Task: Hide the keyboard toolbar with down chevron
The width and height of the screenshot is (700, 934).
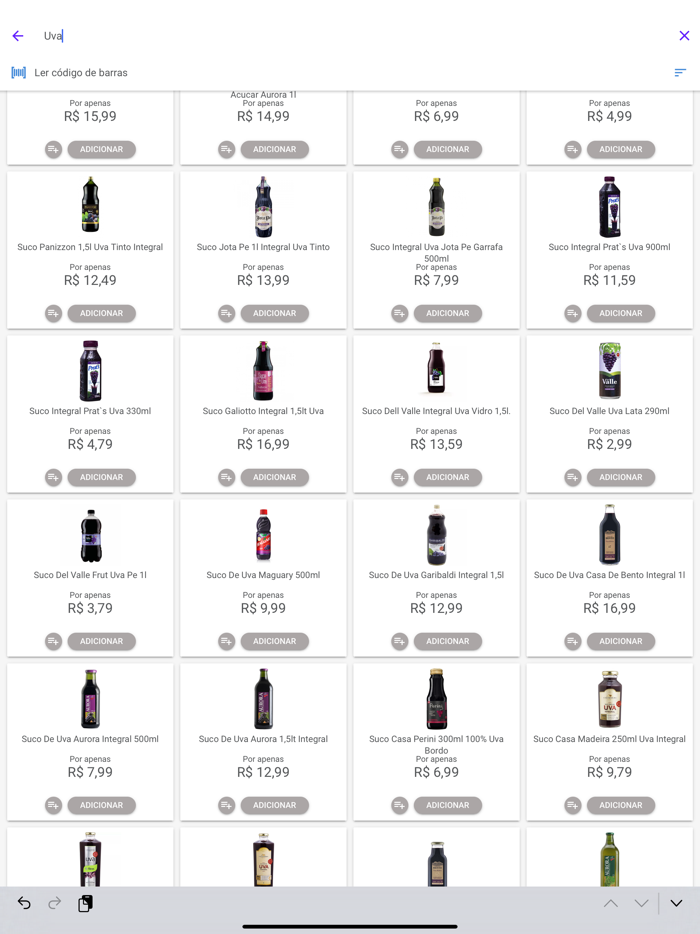Action: (676, 904)
